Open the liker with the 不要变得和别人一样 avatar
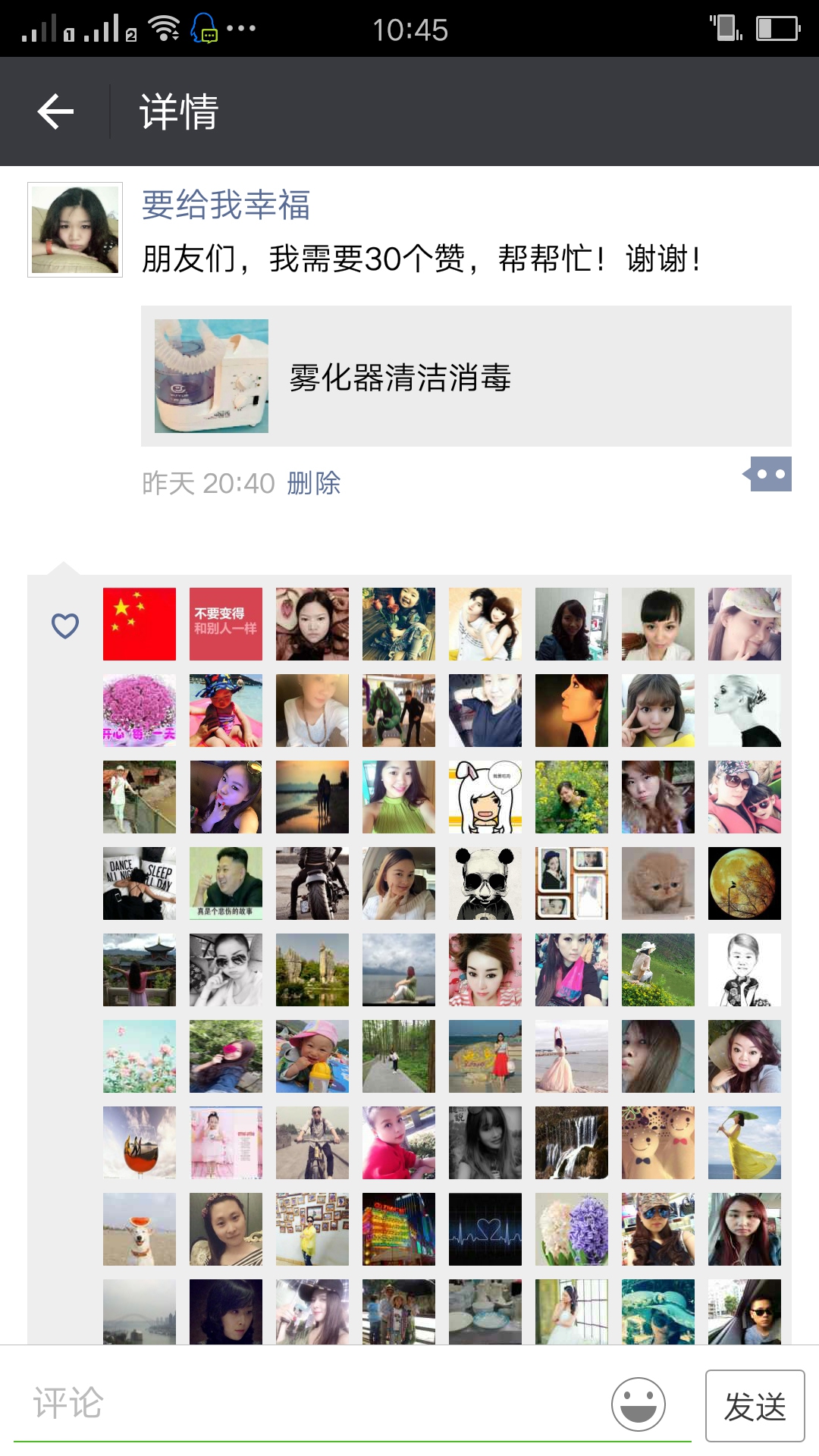 point(226,624)
